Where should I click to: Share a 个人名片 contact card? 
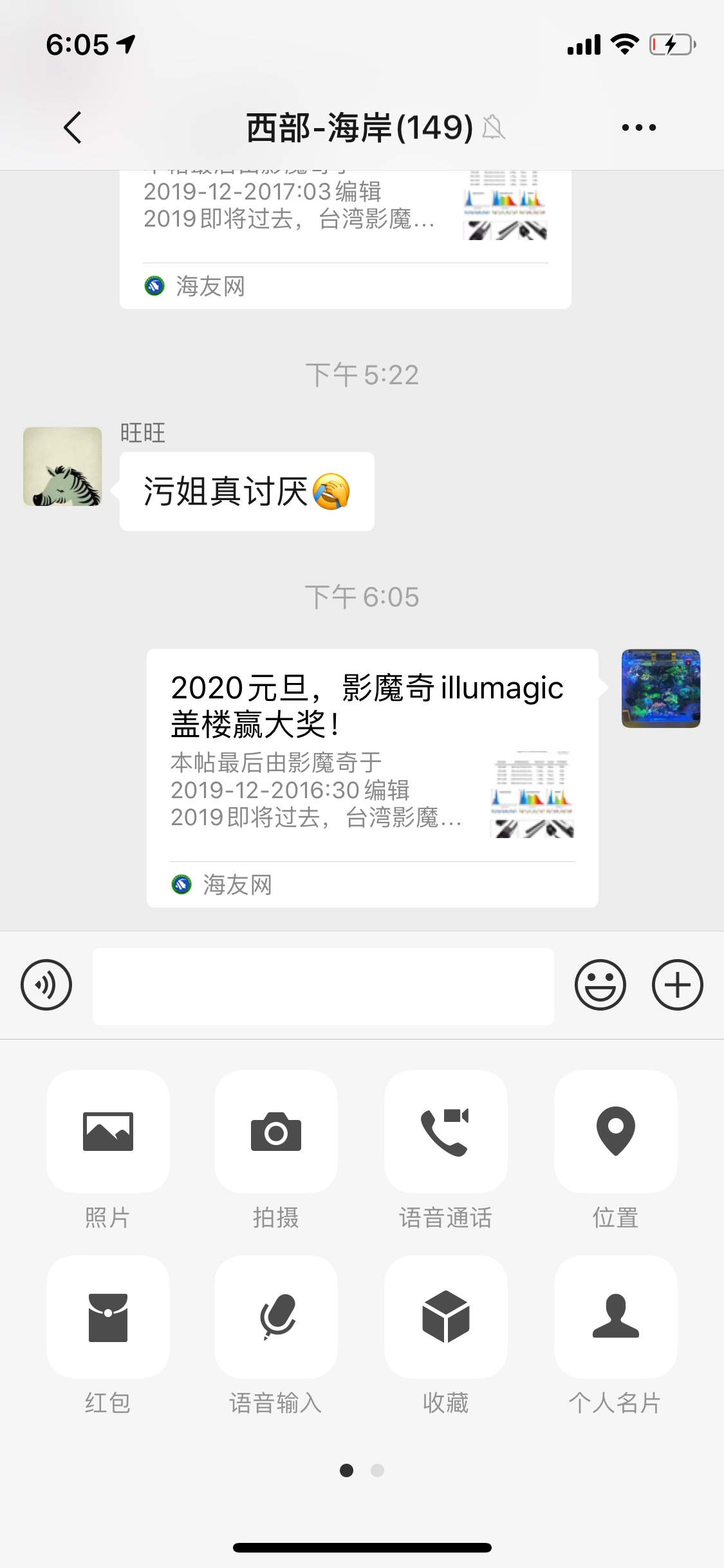pyautogui.click(x=615, y=1317)
